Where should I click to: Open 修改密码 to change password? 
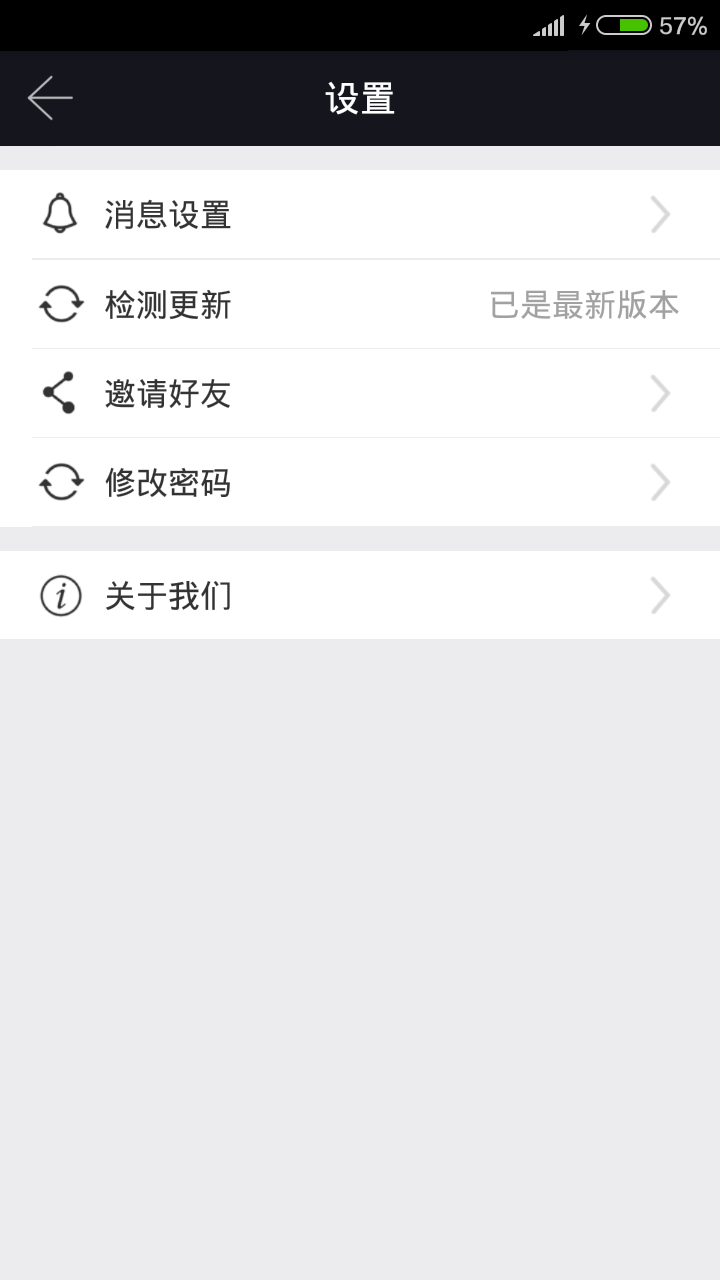(360, 483)
